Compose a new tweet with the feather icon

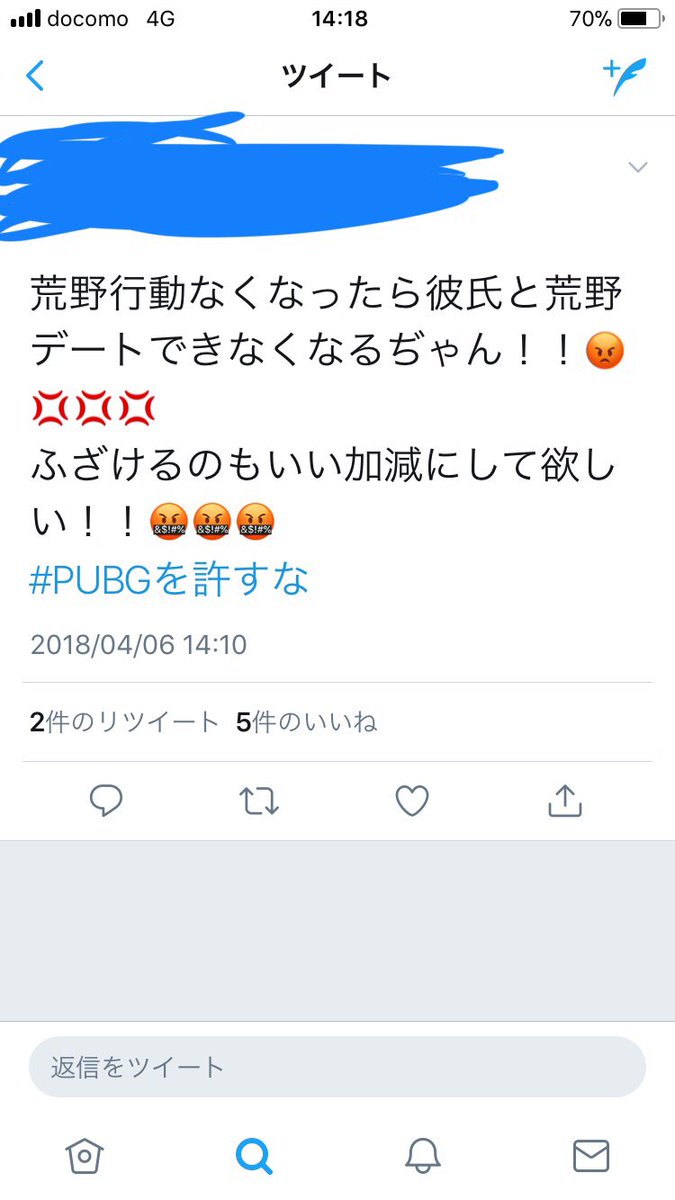(624, 76)
